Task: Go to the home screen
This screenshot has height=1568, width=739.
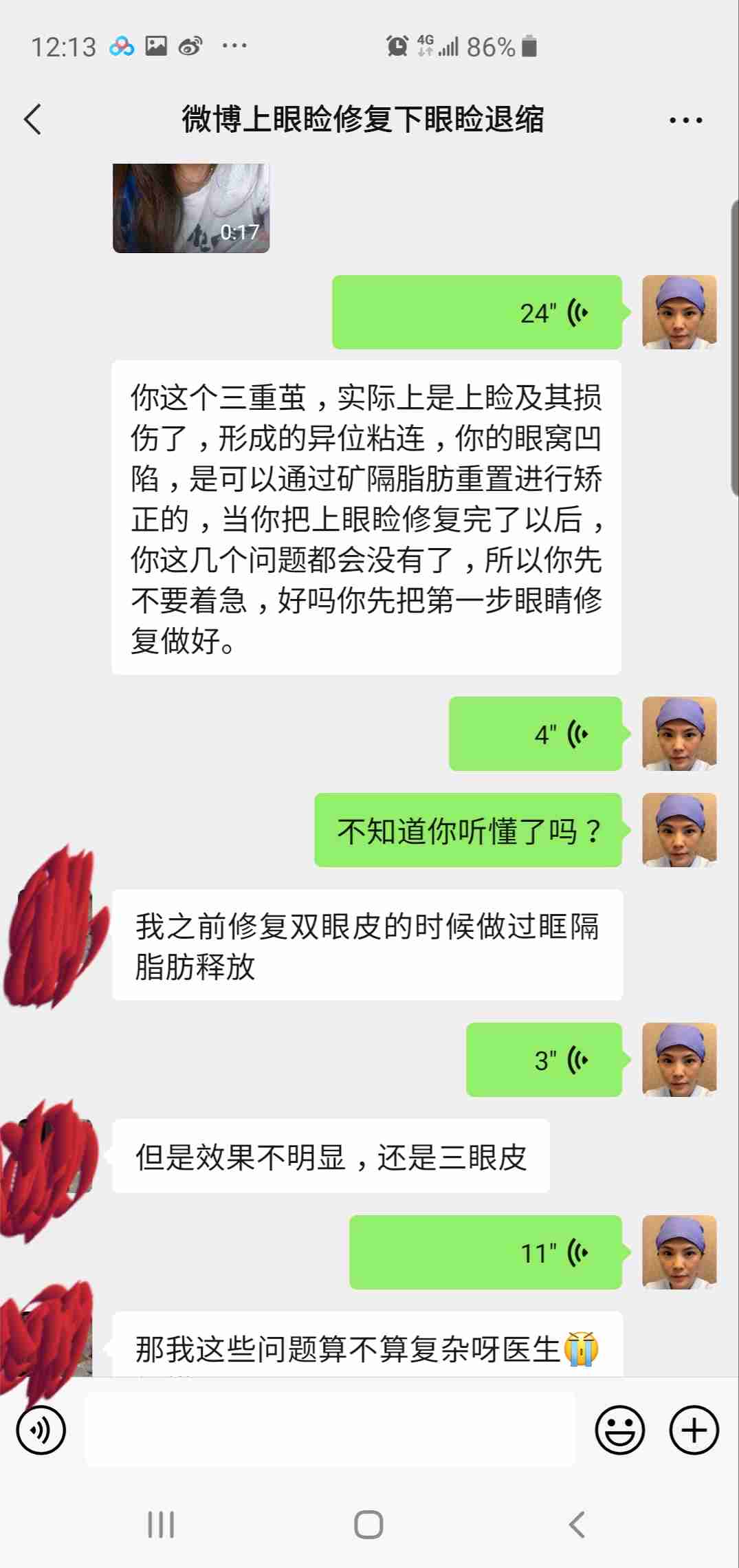Action: tap(368, 1525)
